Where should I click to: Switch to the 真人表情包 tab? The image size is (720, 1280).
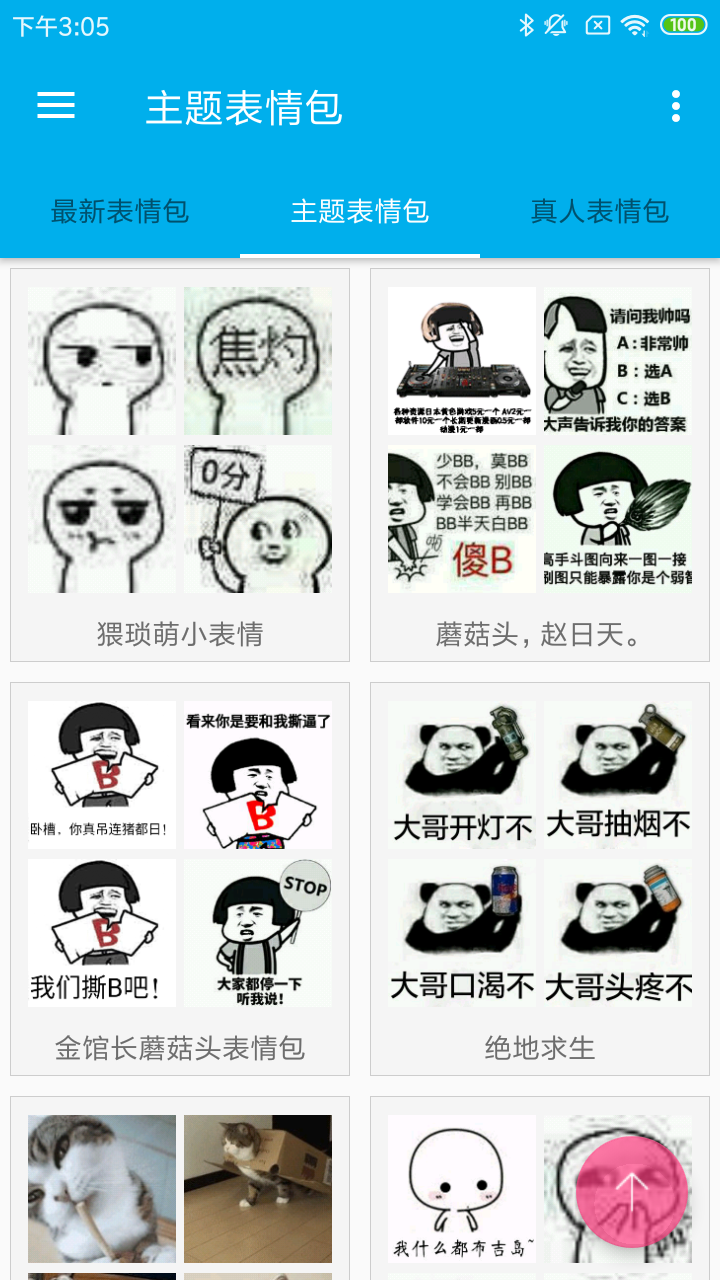coord(600,212)
